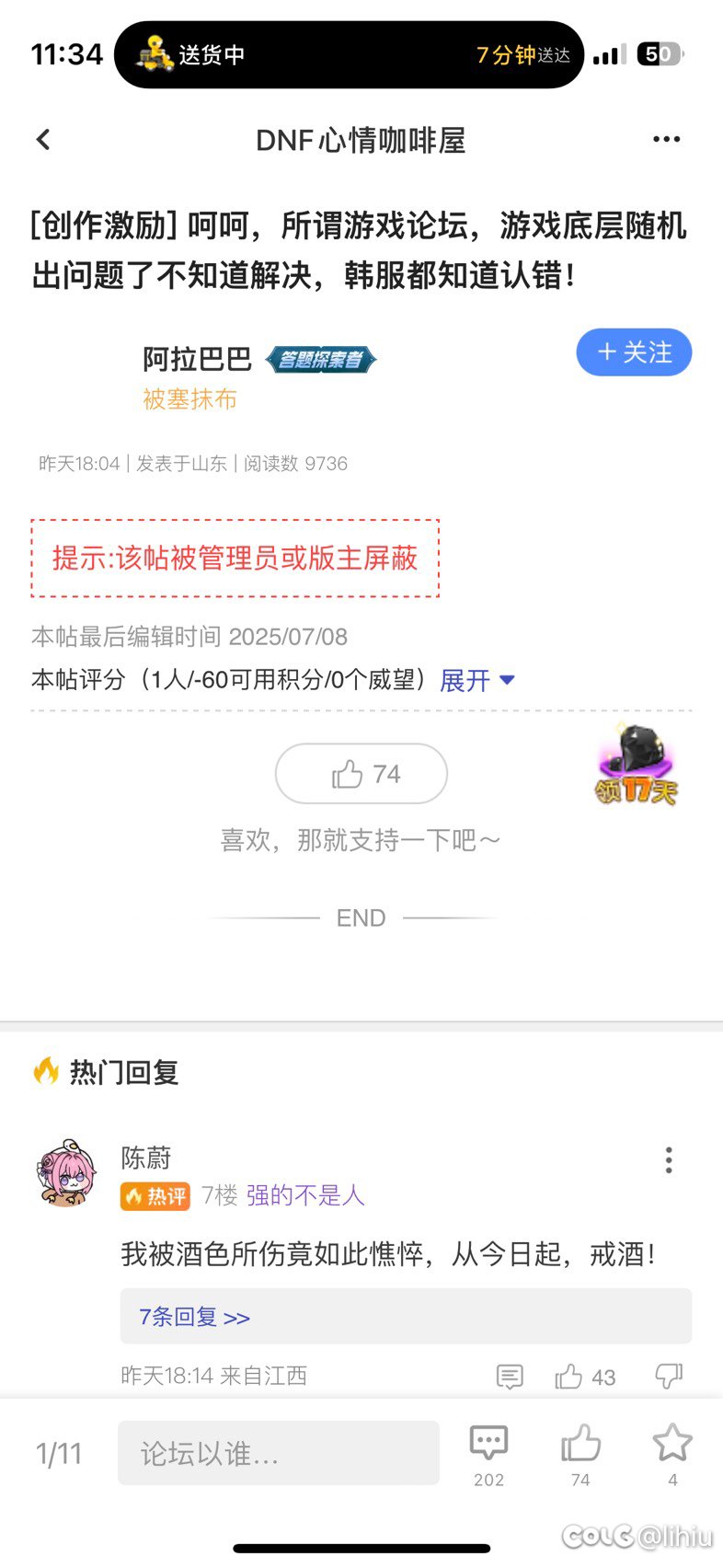723x1568 pixels.
Task: Like the post with the 74 thumbs-up button
Action: coord(361,774)
